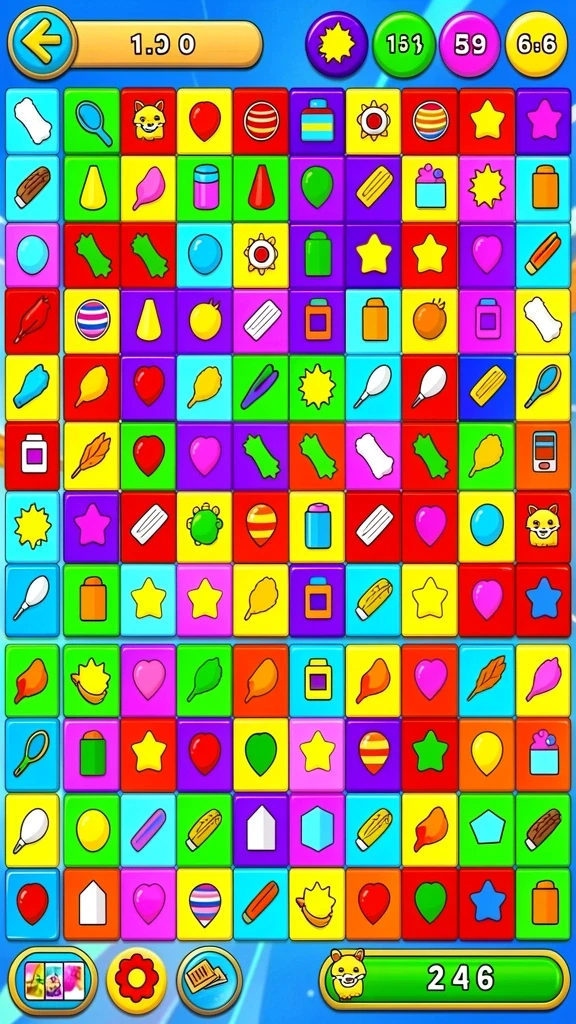Pick the blue hexagon on pink tile
Image resolution: width=576 pixels, height=1024 pixels.
coord(317,827)
